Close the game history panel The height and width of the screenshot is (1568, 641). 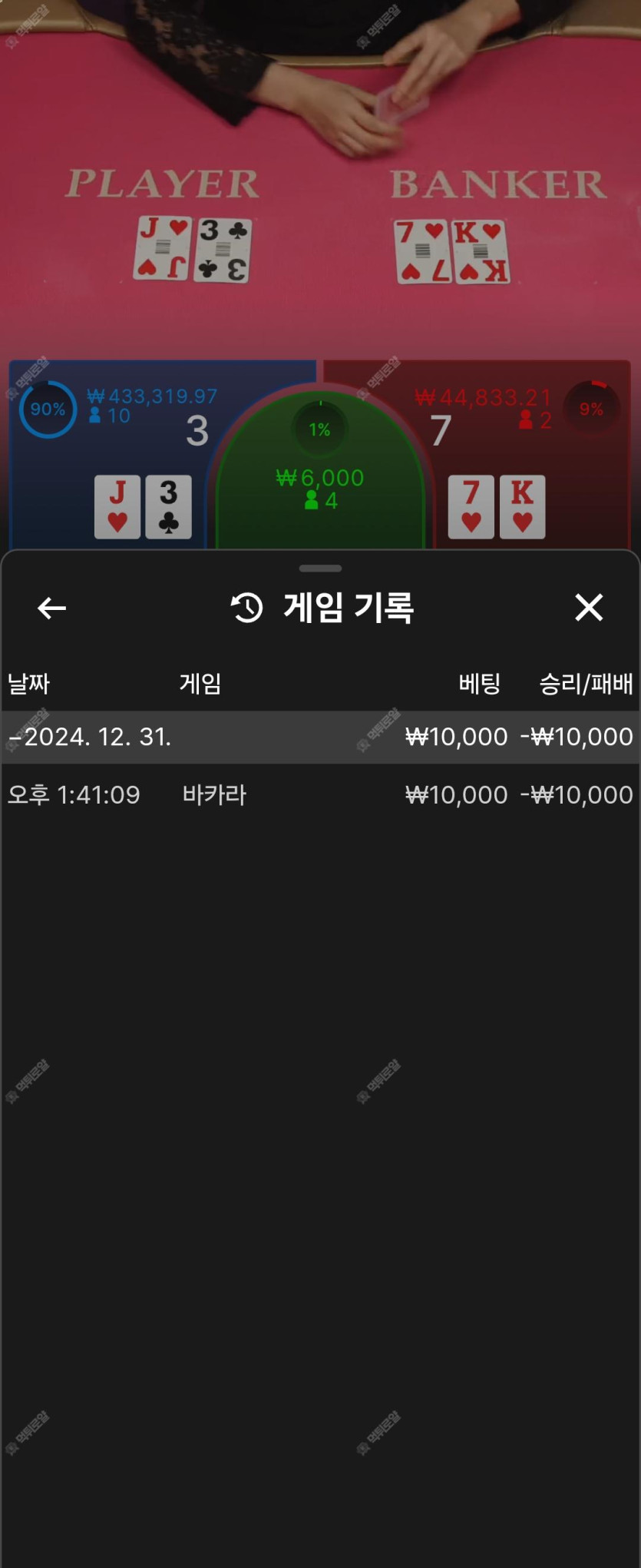coord(589,608)
